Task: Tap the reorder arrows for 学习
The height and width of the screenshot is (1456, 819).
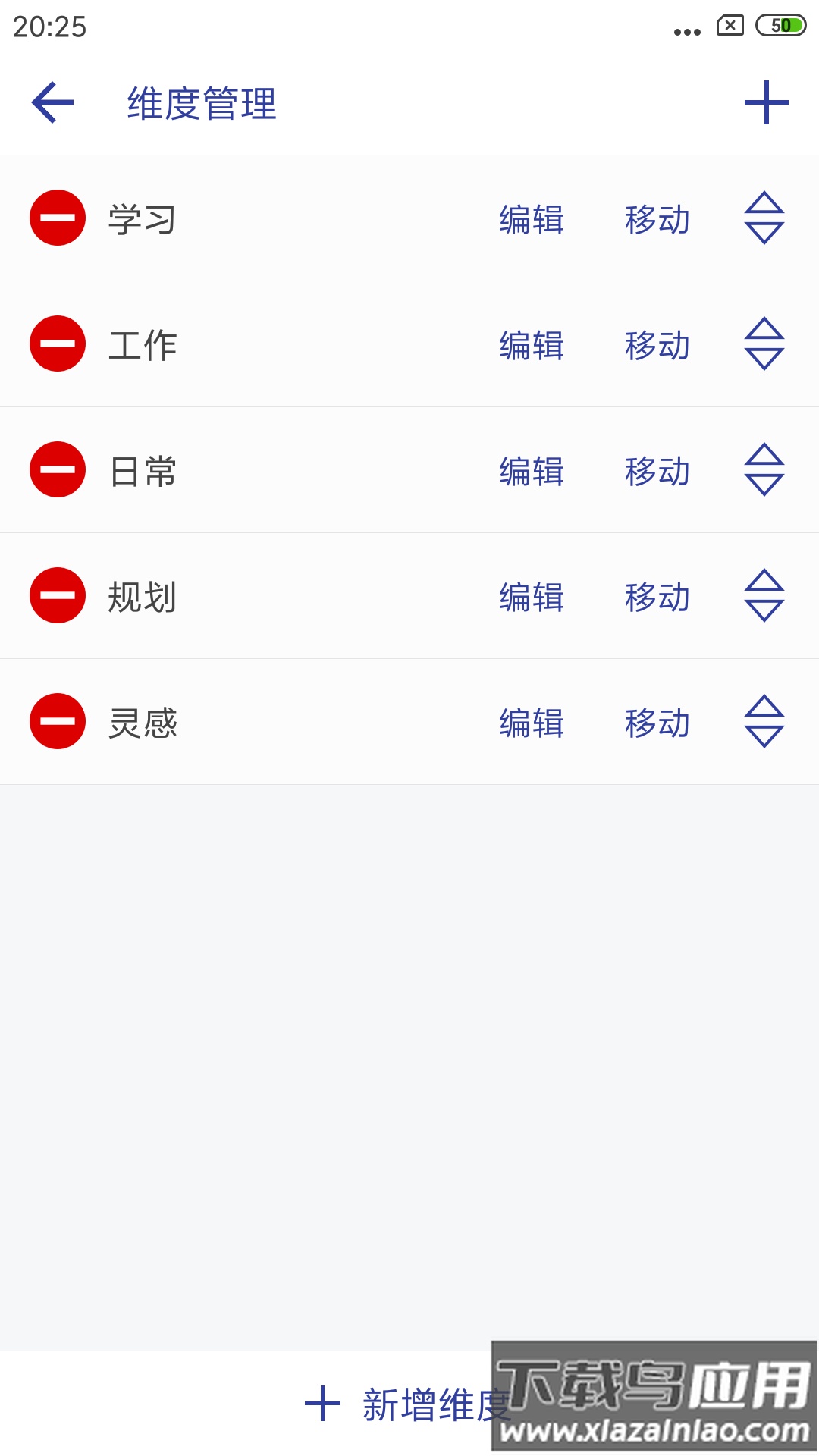Action: tap(763, 219)
